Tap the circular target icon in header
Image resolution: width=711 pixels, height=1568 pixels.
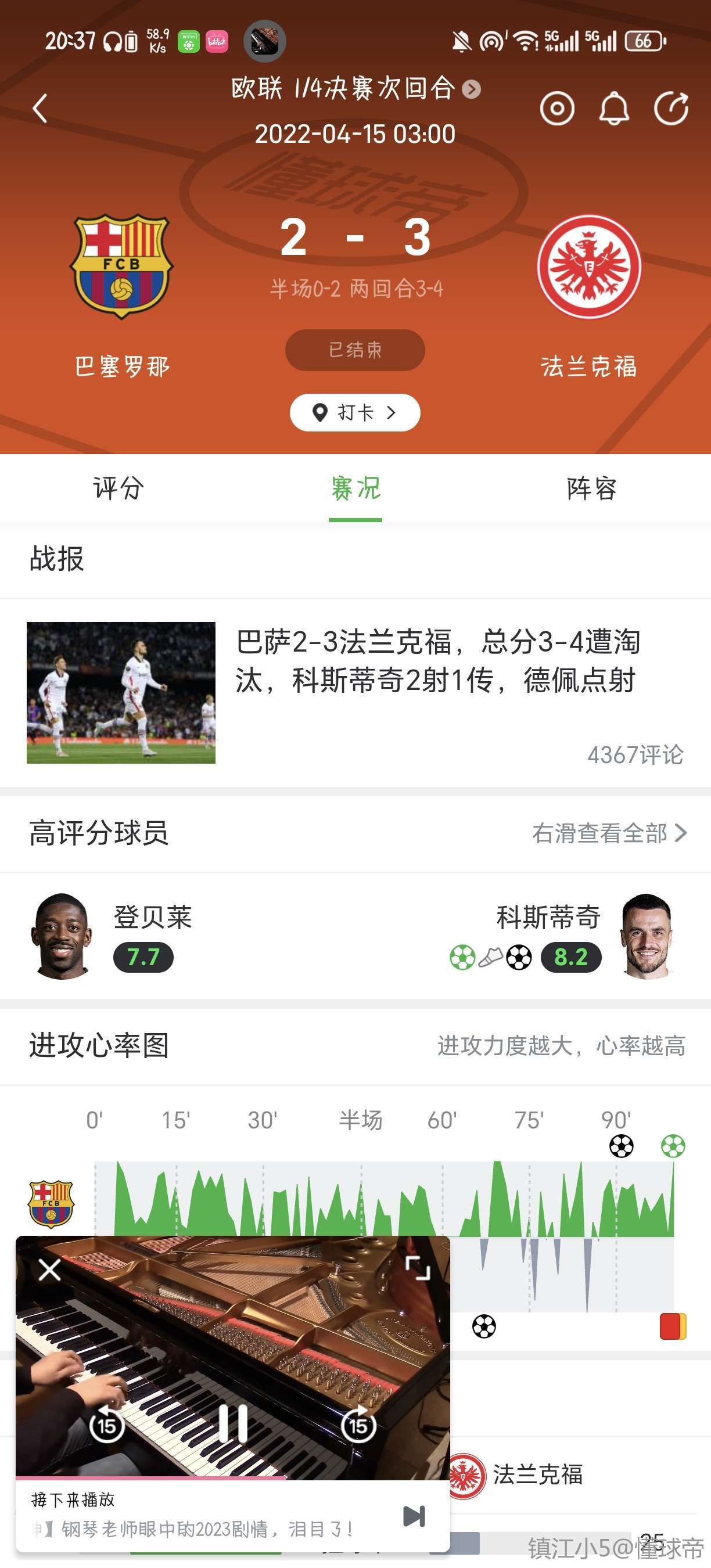point(557,109)
